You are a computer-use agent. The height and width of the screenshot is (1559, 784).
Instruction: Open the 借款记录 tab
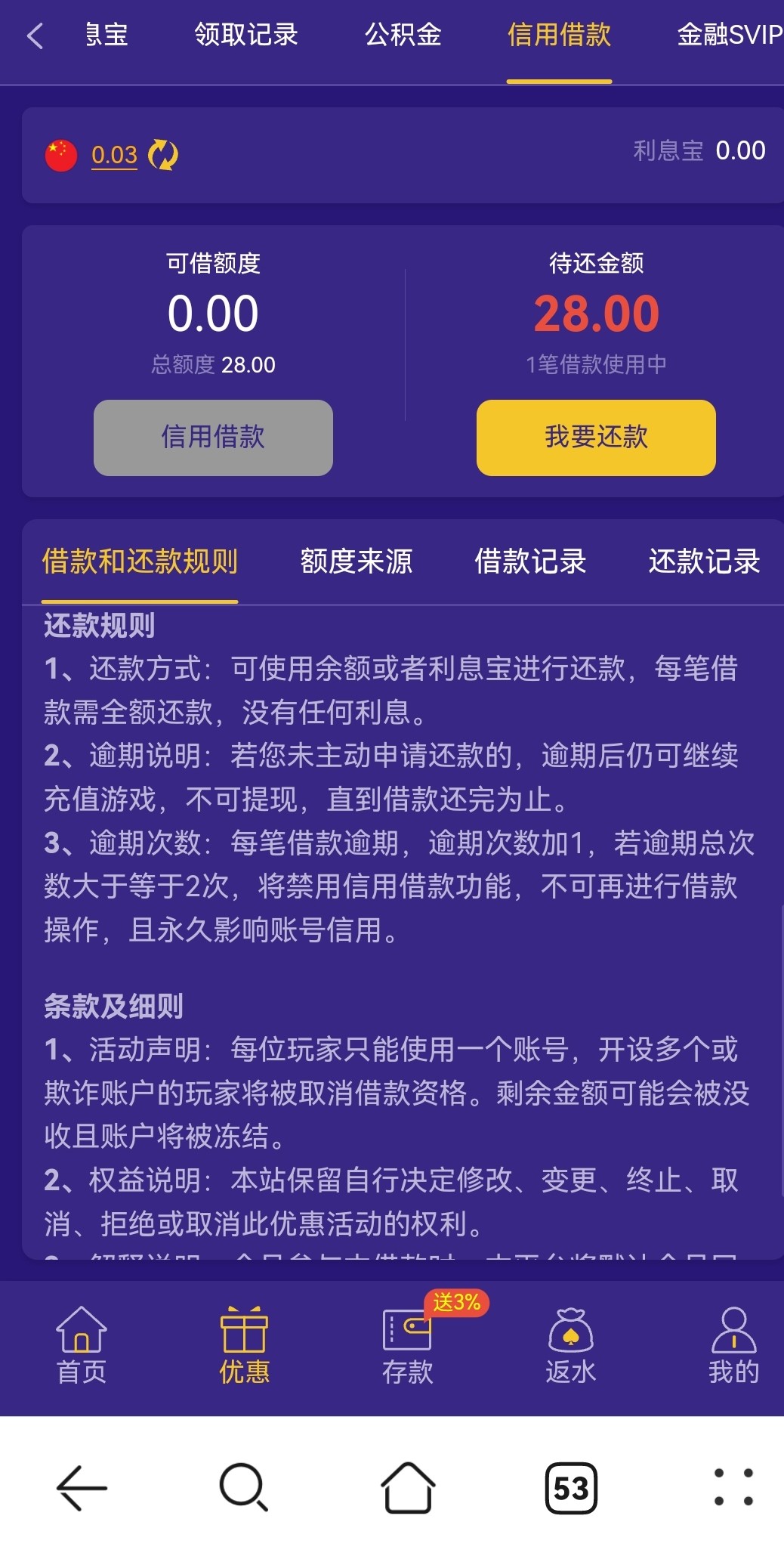[530, 561]
